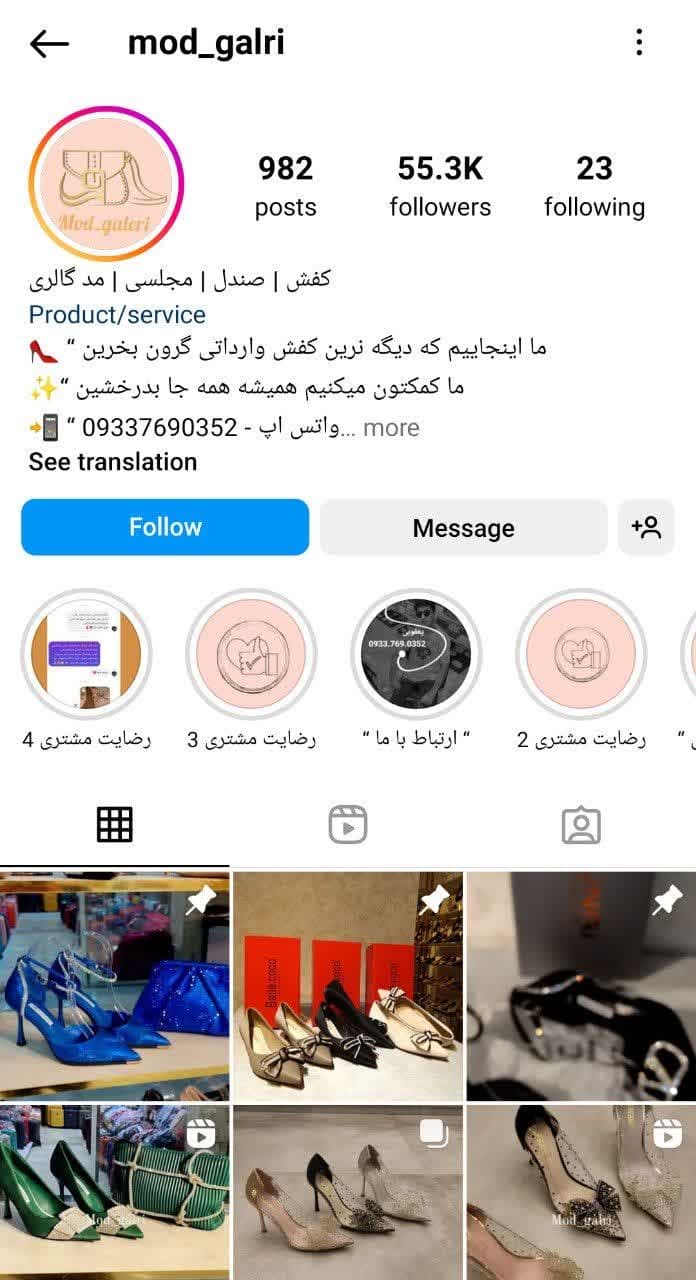This screenshot has height=1280, width=696.
Task: Switch to the tagged posts tab
Action: [581, 825]
